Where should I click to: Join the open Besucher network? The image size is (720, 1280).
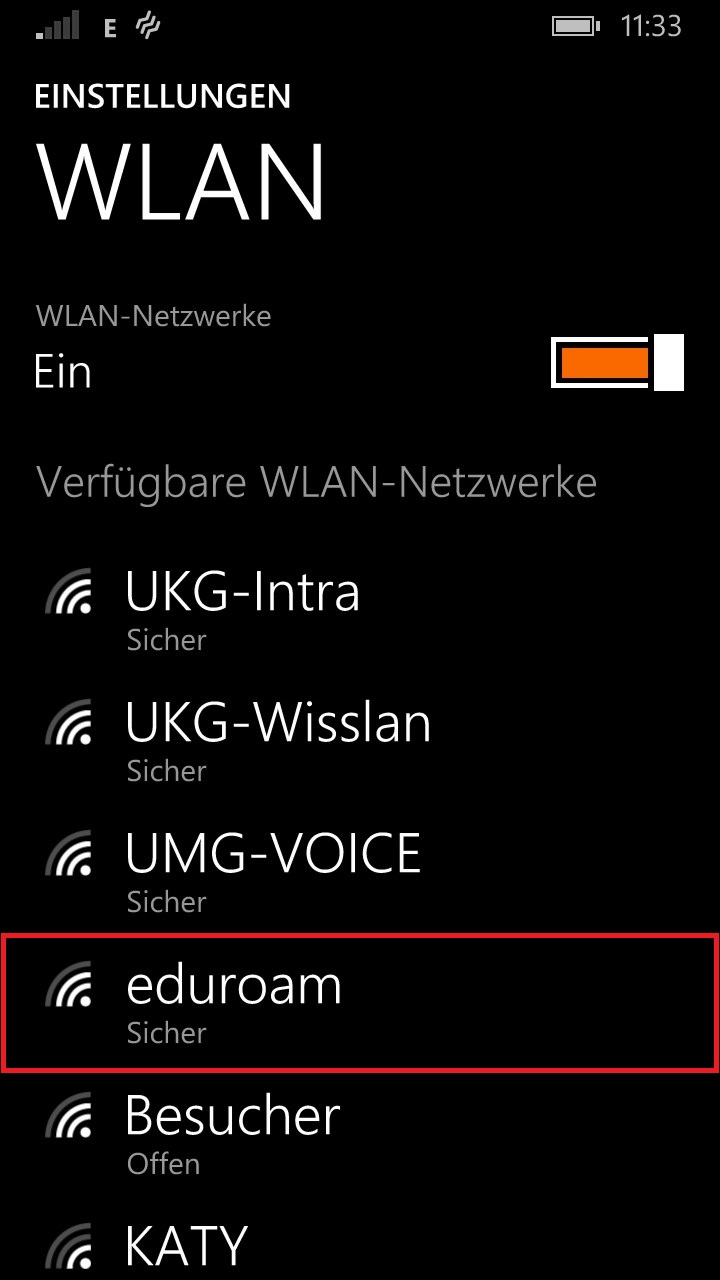click(360, 1132)
